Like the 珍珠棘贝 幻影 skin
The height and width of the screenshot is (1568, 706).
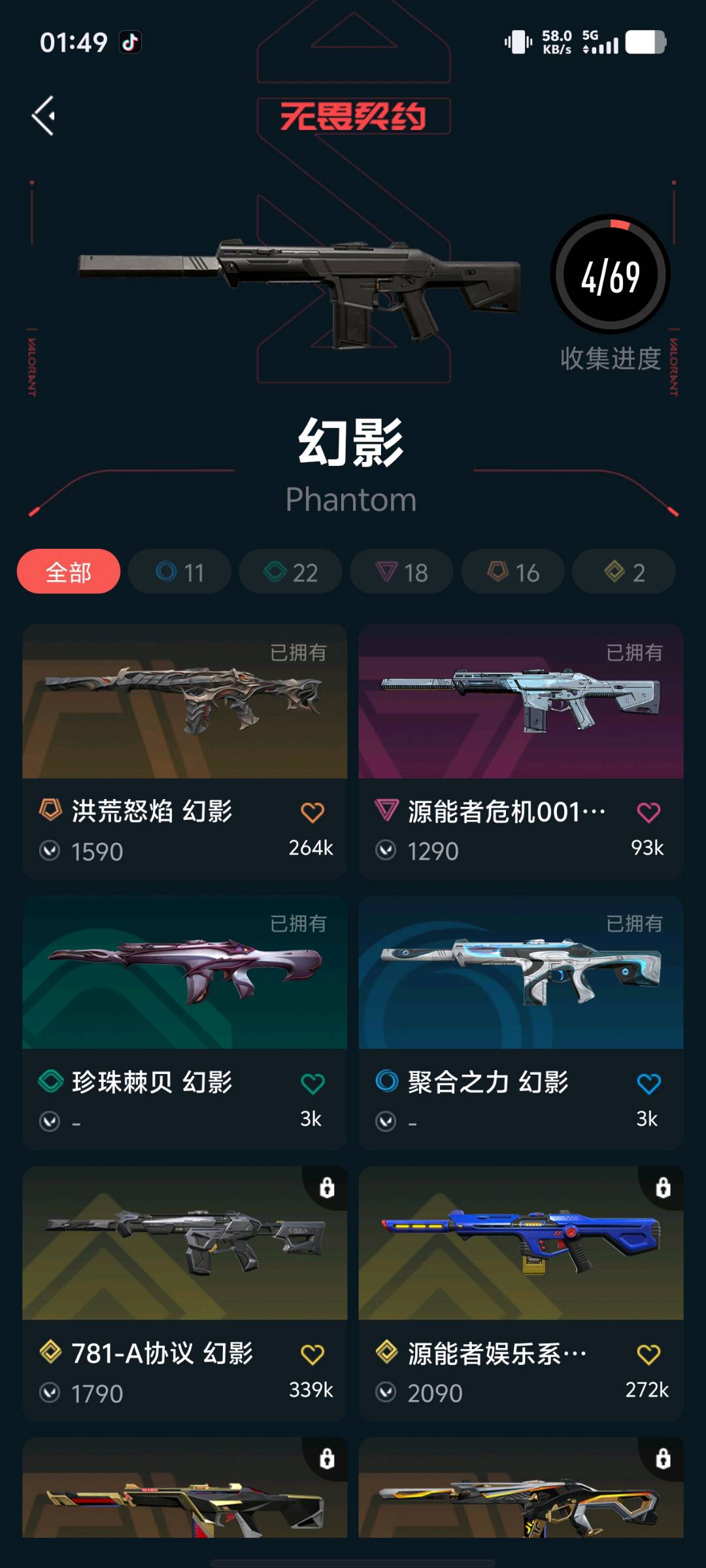pyautogui.click(x=312, y=1084)
